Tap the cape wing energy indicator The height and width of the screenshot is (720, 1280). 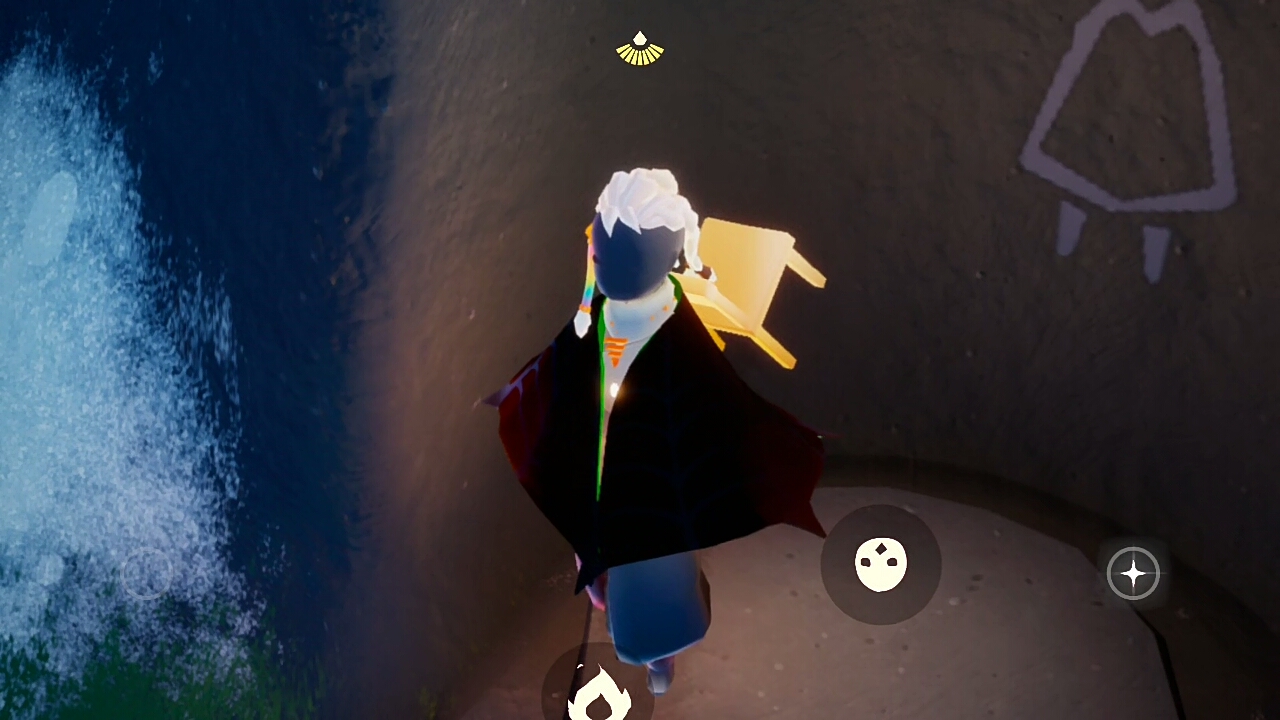coord(640,49)
